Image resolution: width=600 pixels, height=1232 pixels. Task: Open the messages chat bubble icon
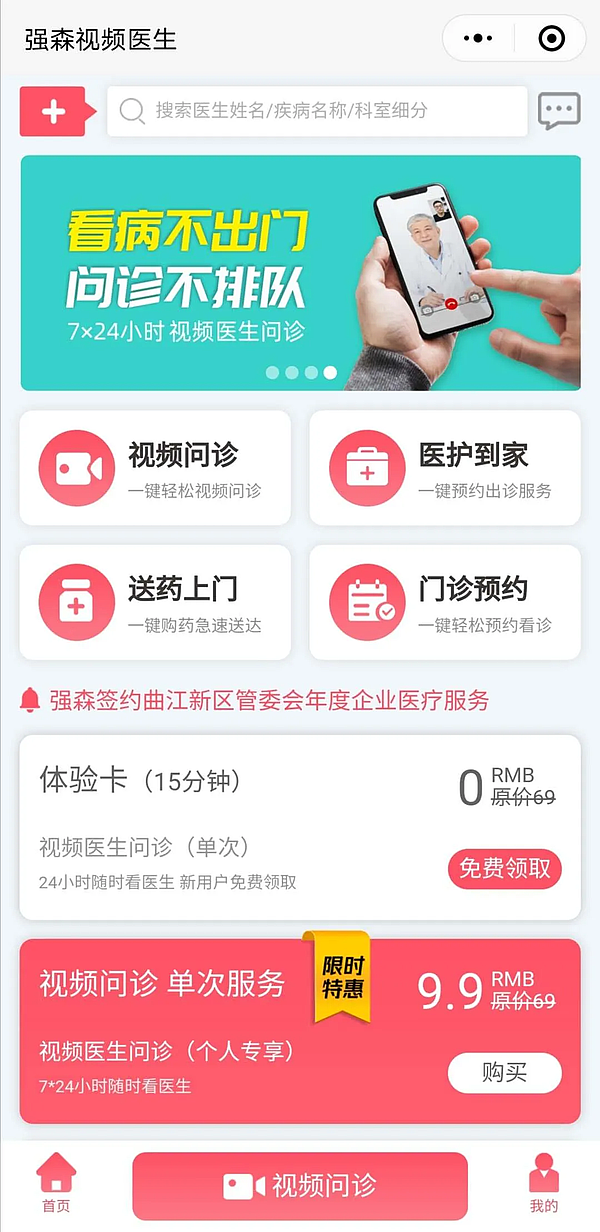point(558,111)
